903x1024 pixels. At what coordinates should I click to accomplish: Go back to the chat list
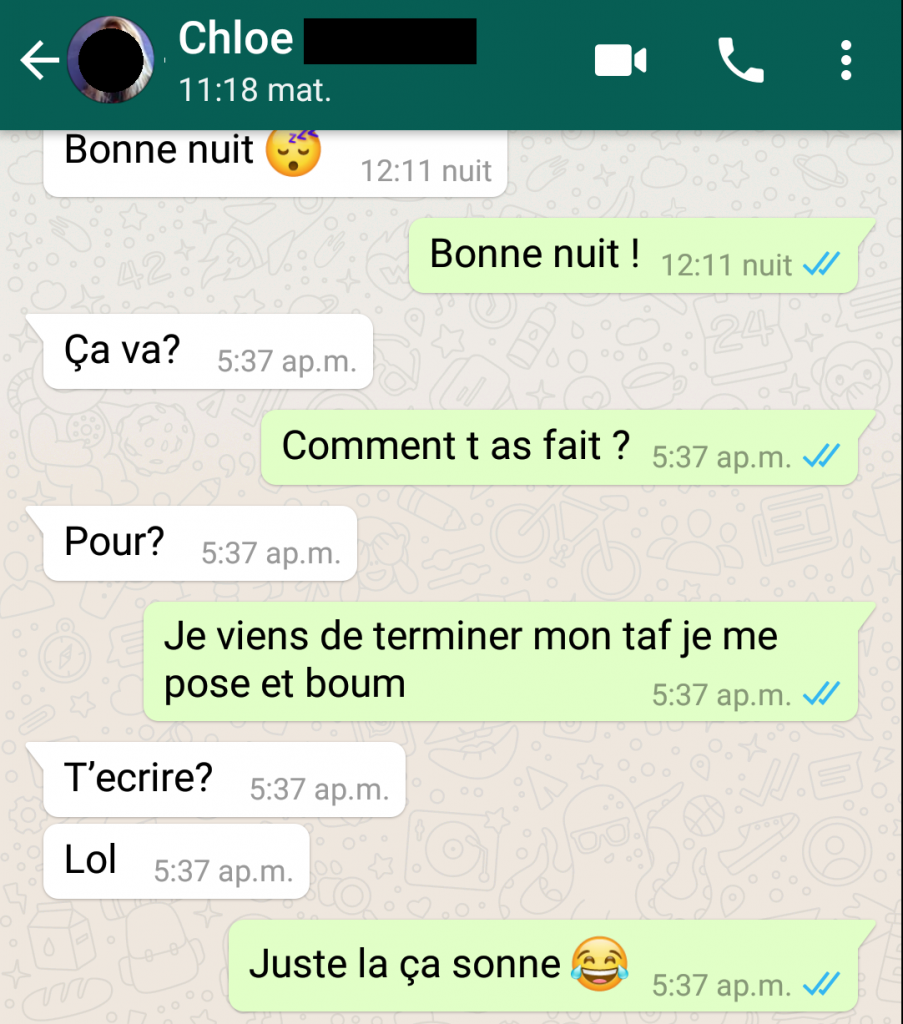click(x=40, y=62)
